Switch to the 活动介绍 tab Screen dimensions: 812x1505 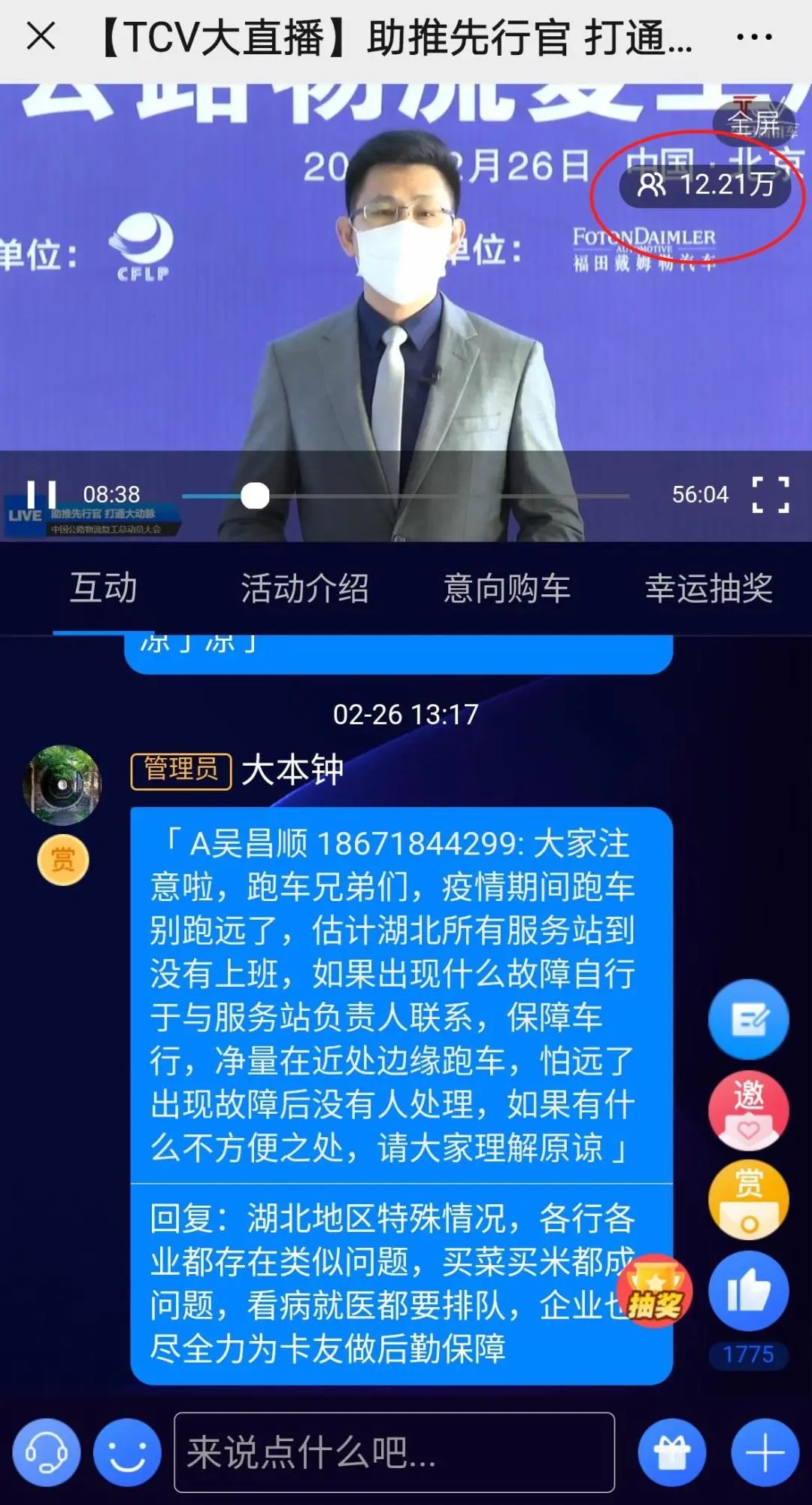click(x=304, y=587)
